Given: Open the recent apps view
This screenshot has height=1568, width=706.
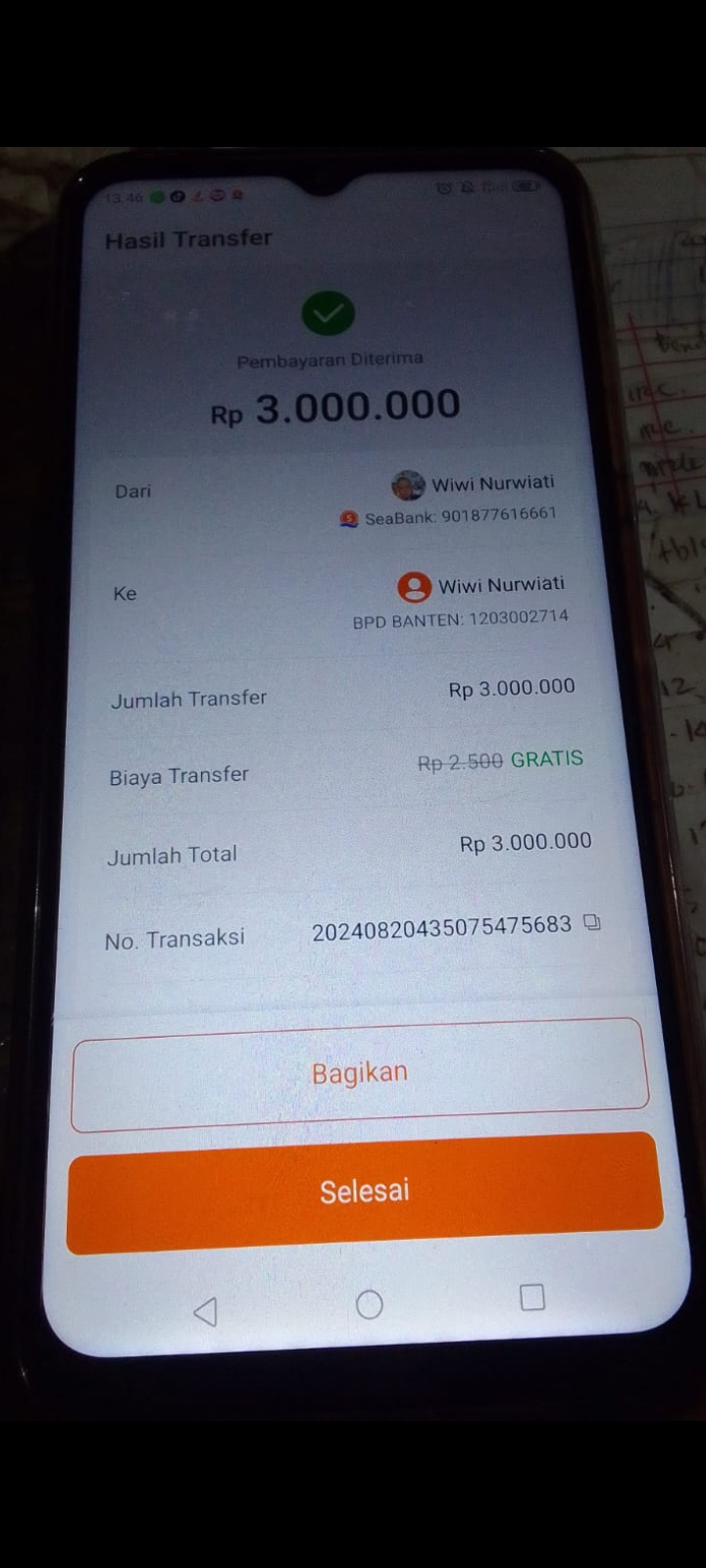Looking at the screenshot, I should (531, 1298).
